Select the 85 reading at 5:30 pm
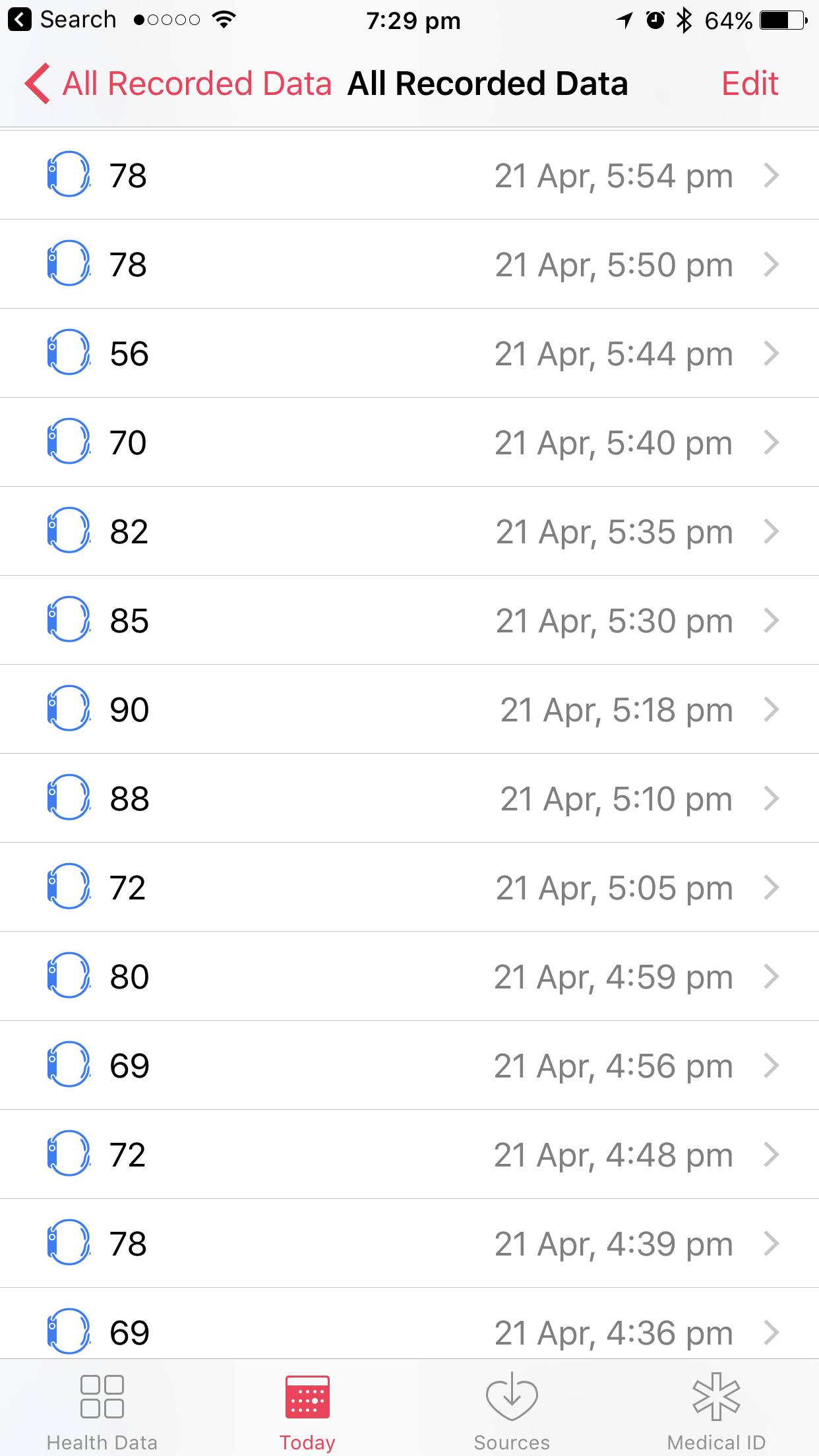This screenshot has width=819, height=1456. pos(409,621)
